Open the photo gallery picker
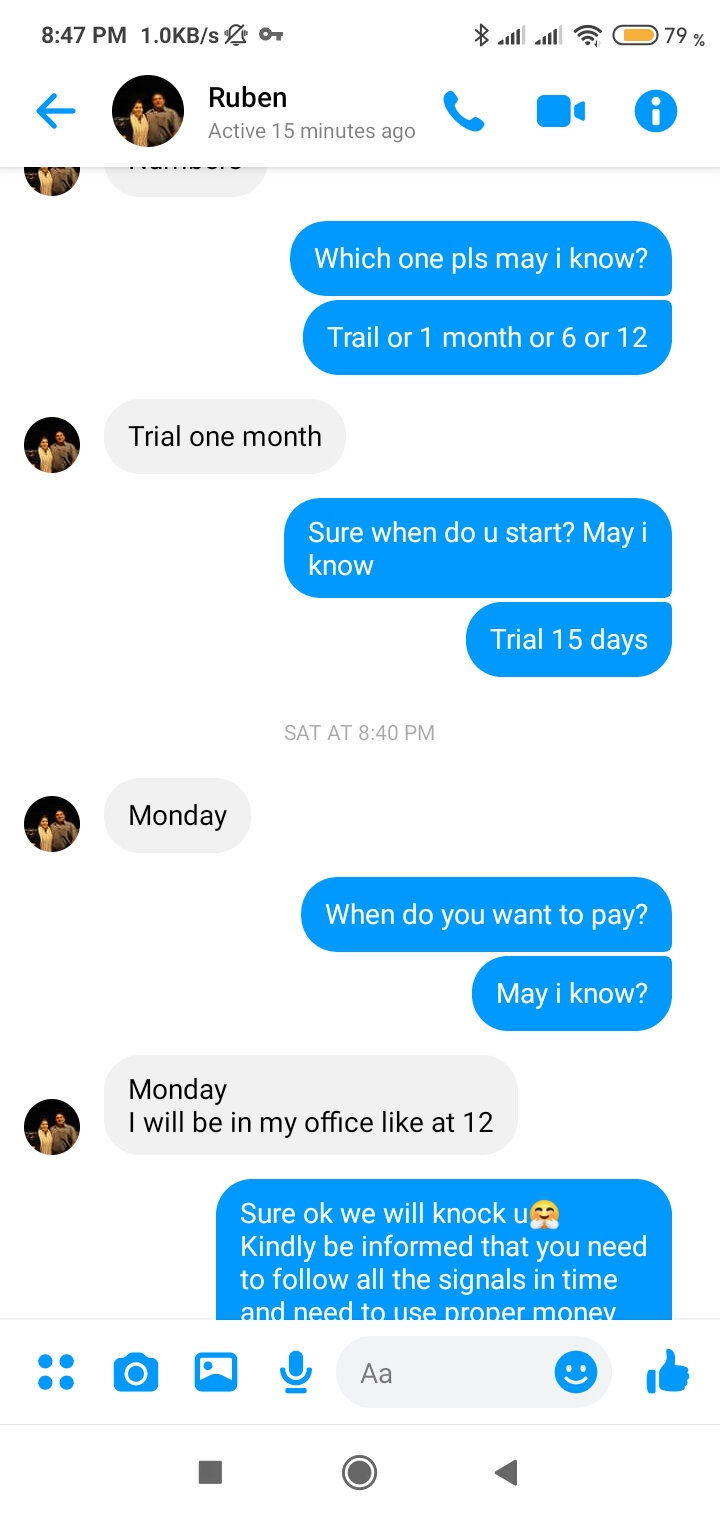The image size is (720, 1520). click(216, 1372)
